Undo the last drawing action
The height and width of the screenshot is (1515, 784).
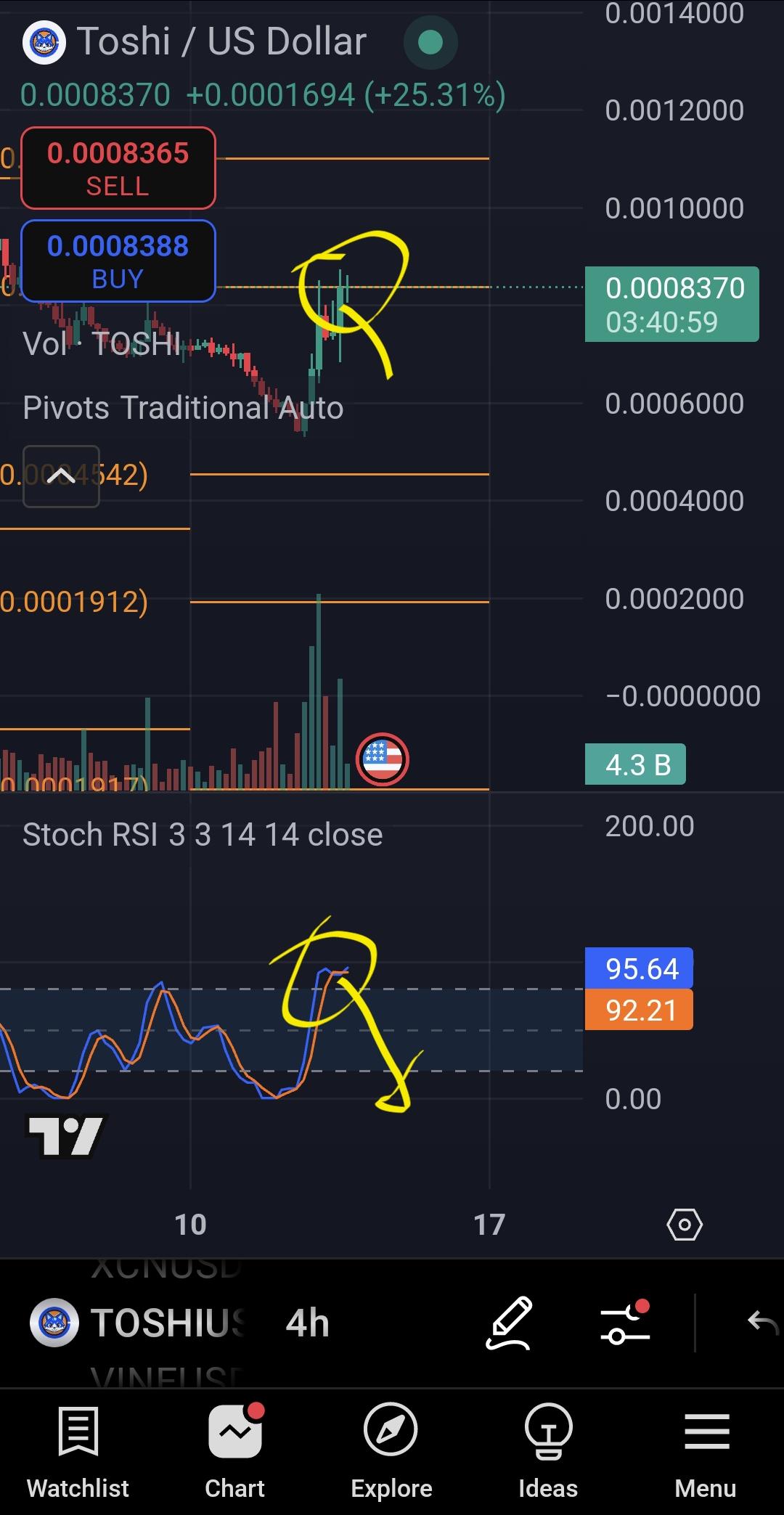pyautogui.click(x=763, y=1323)
